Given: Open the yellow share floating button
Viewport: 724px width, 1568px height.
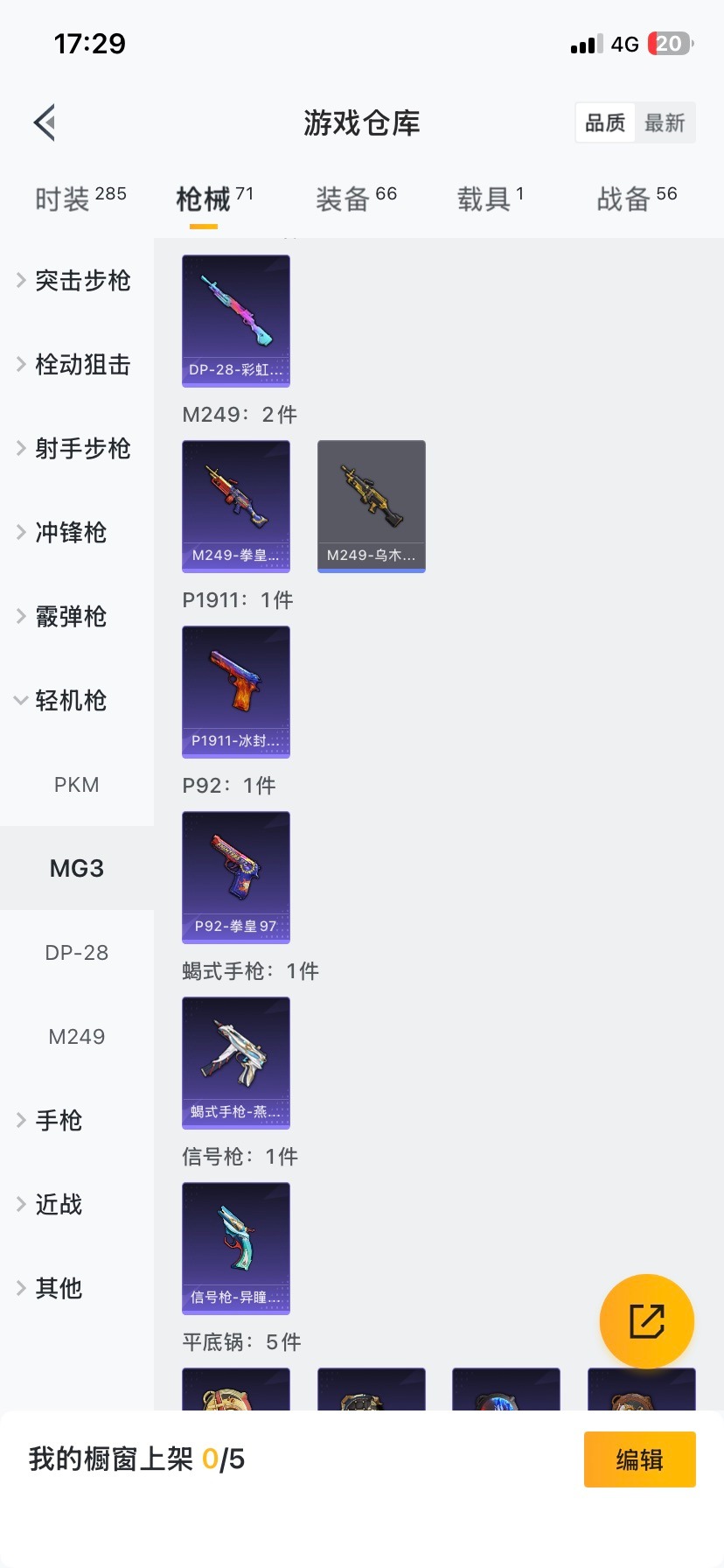Looking at the screenshot, I should (x=646, y=1320).
